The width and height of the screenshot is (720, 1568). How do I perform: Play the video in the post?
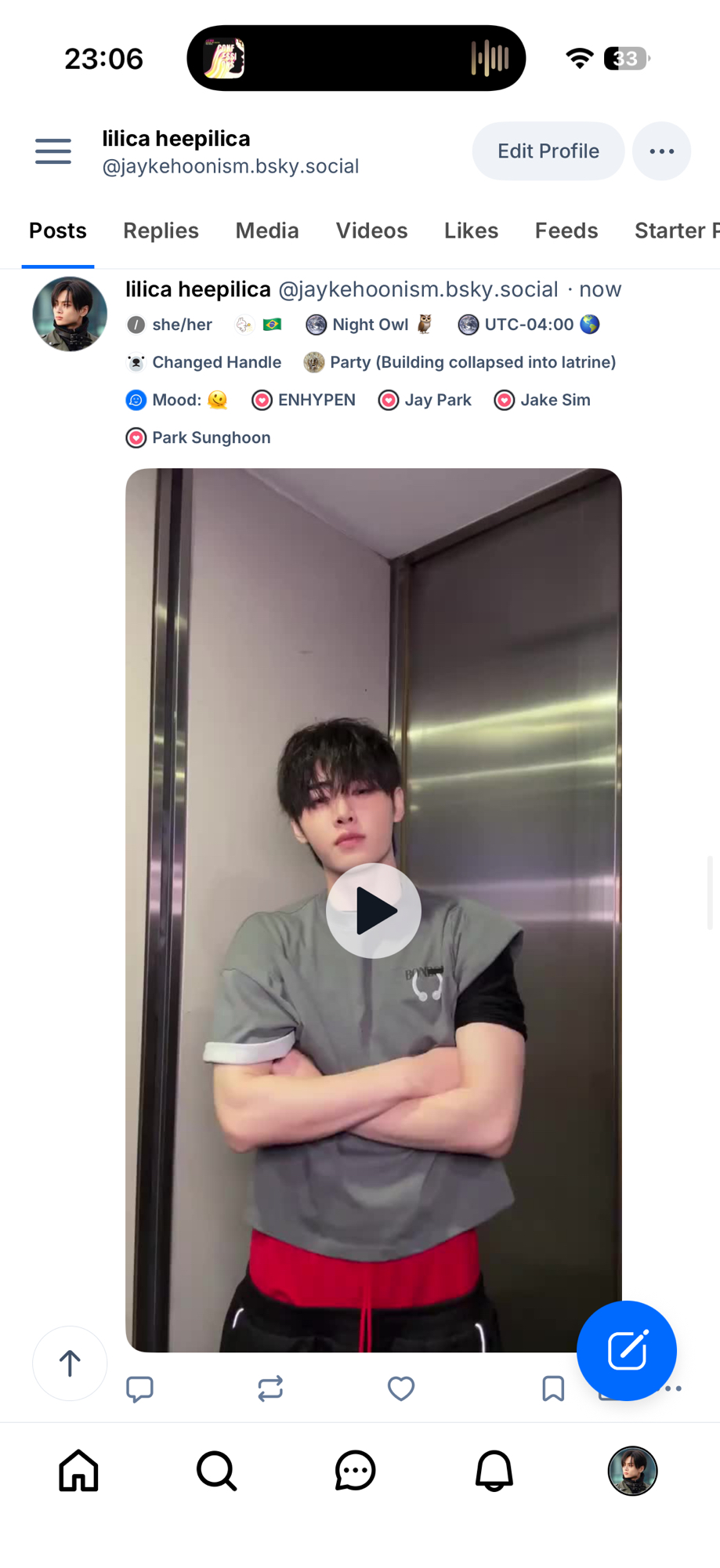(x=374, y=910)
